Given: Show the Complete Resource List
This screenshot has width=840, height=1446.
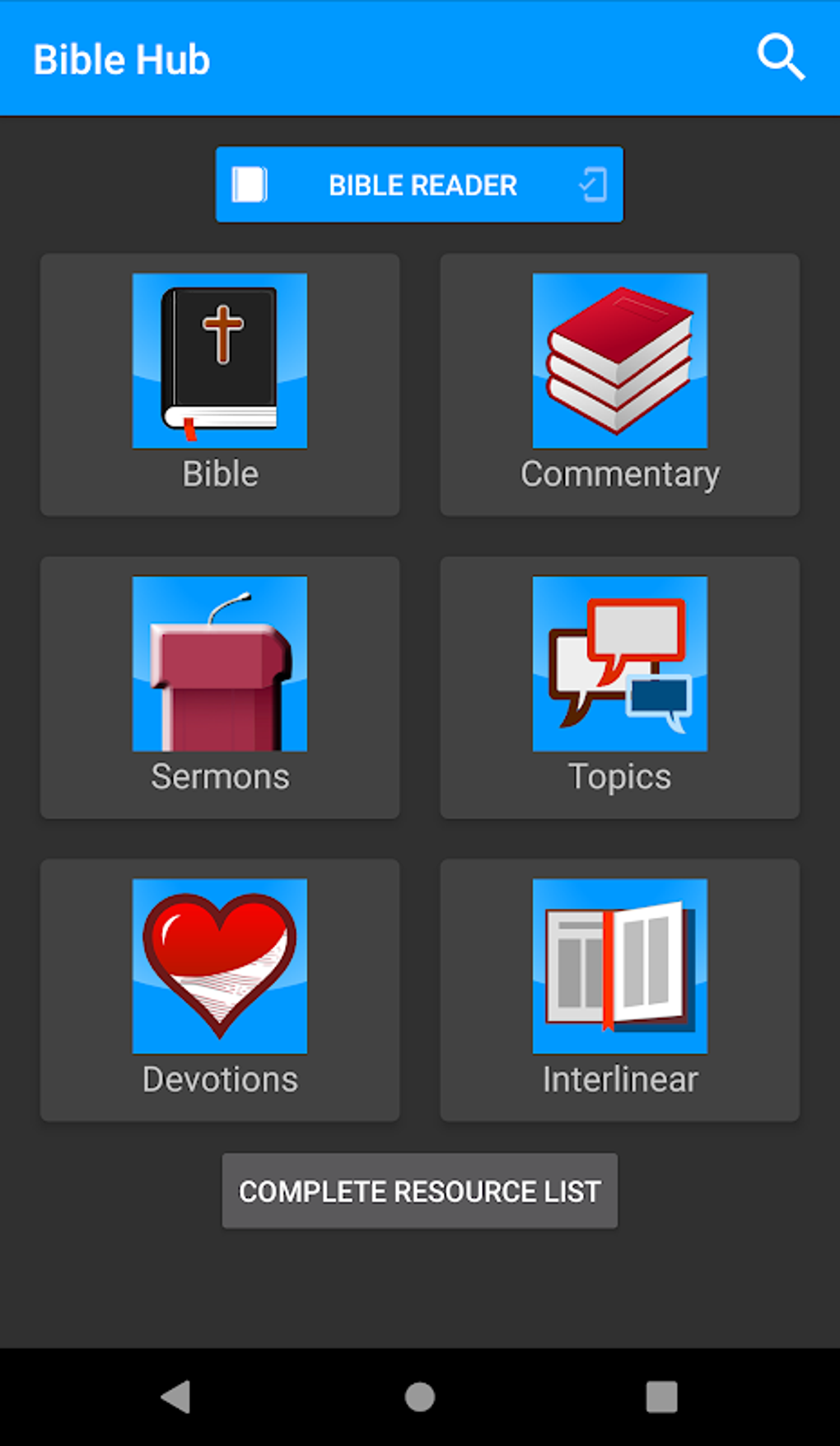Looking at the screenshot, I should [419, 1191].
